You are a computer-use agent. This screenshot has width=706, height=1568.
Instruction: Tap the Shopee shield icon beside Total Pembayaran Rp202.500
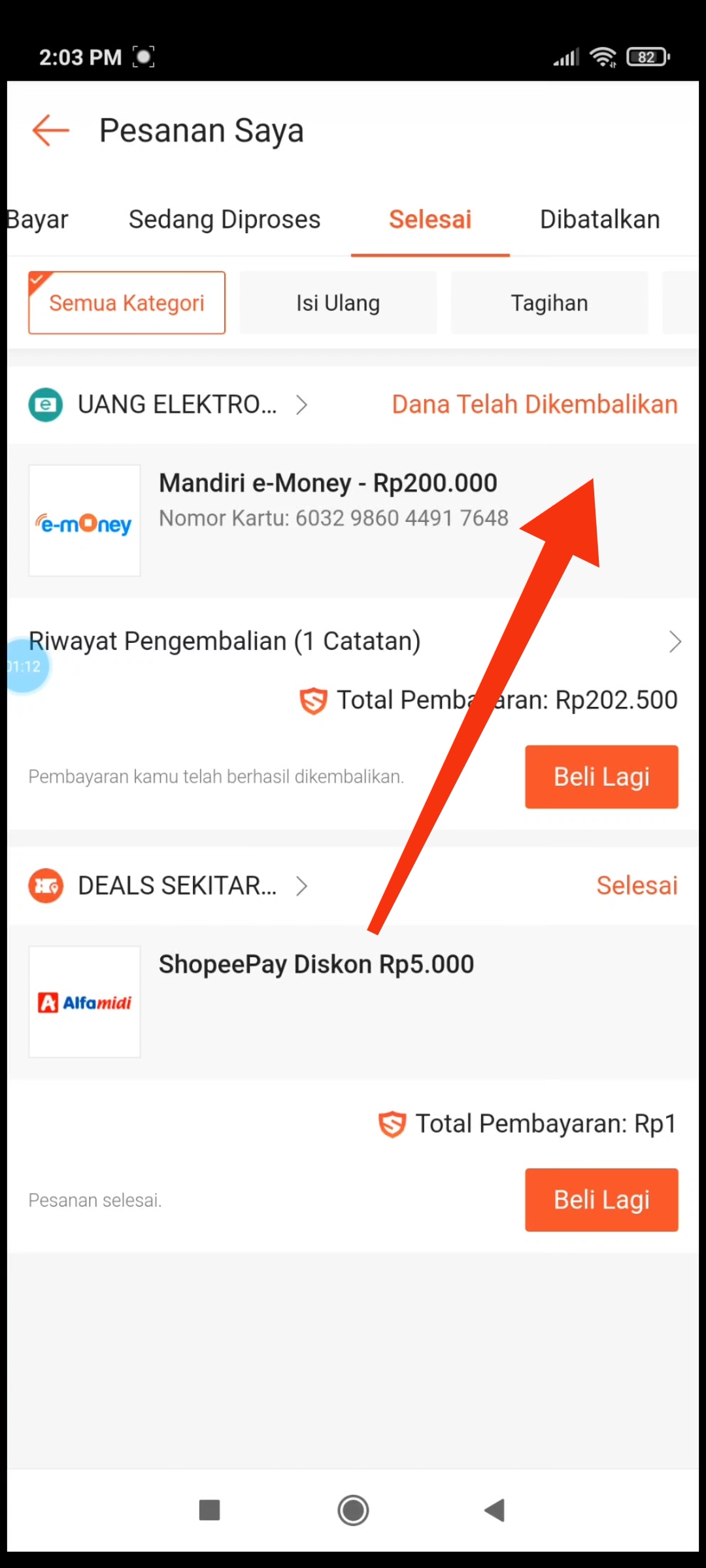[x=312, y=700]
